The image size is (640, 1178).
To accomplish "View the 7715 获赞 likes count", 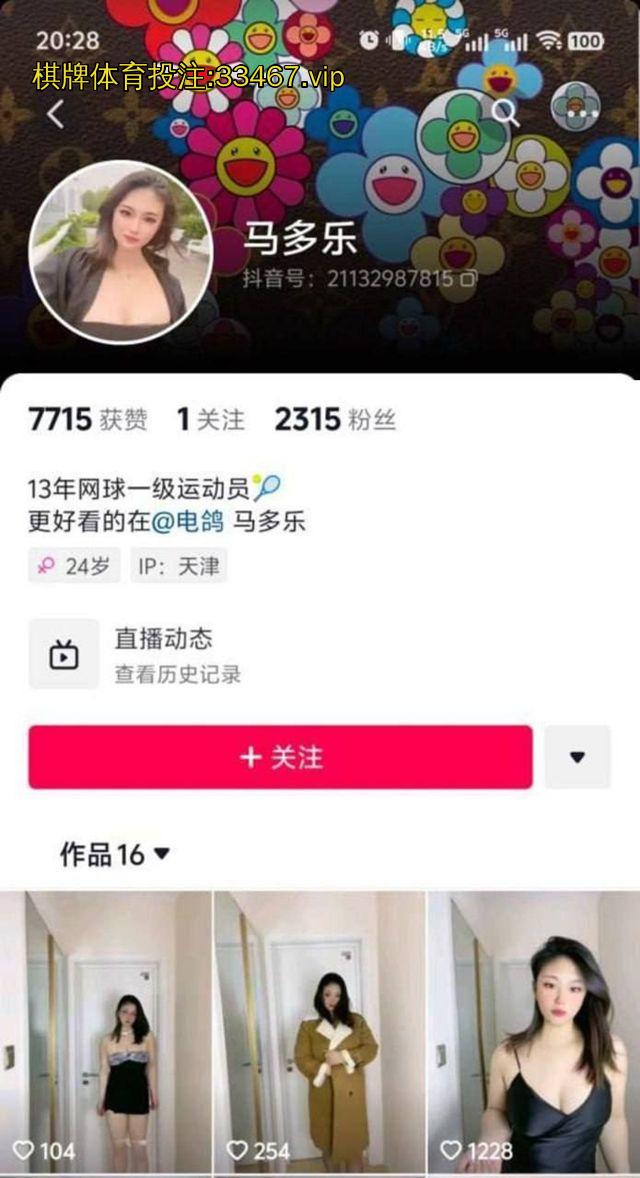I will click(87, 420).
